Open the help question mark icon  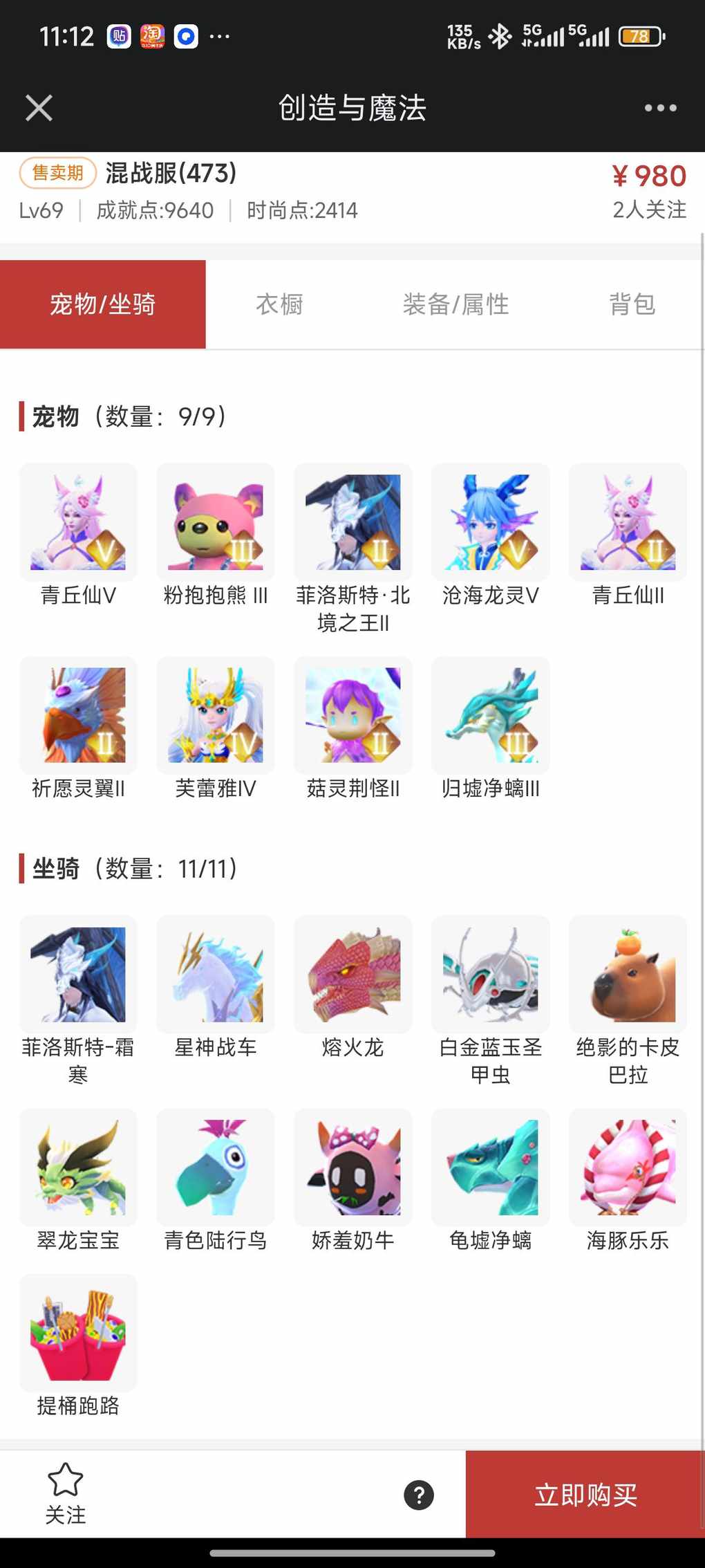tap(419, 1495)
